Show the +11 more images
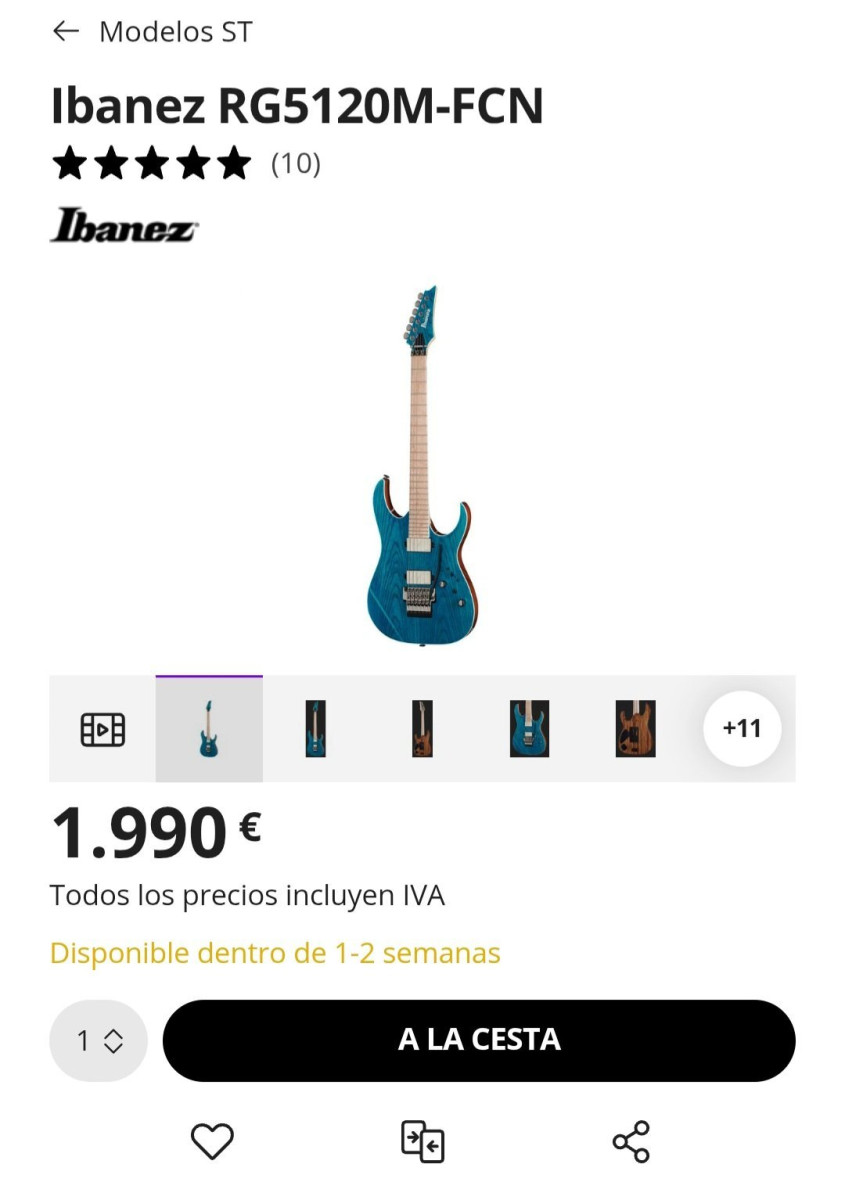This screenshot has width=845, height=1200. [x=742, y=729]
